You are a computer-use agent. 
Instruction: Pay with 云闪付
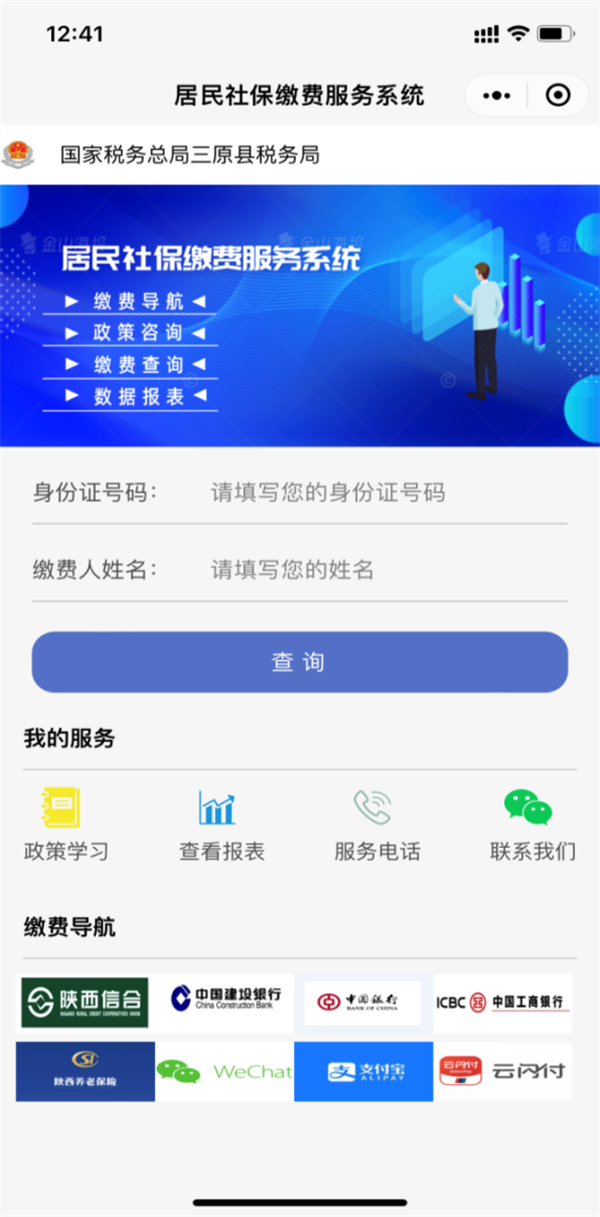click(502, 1071)
